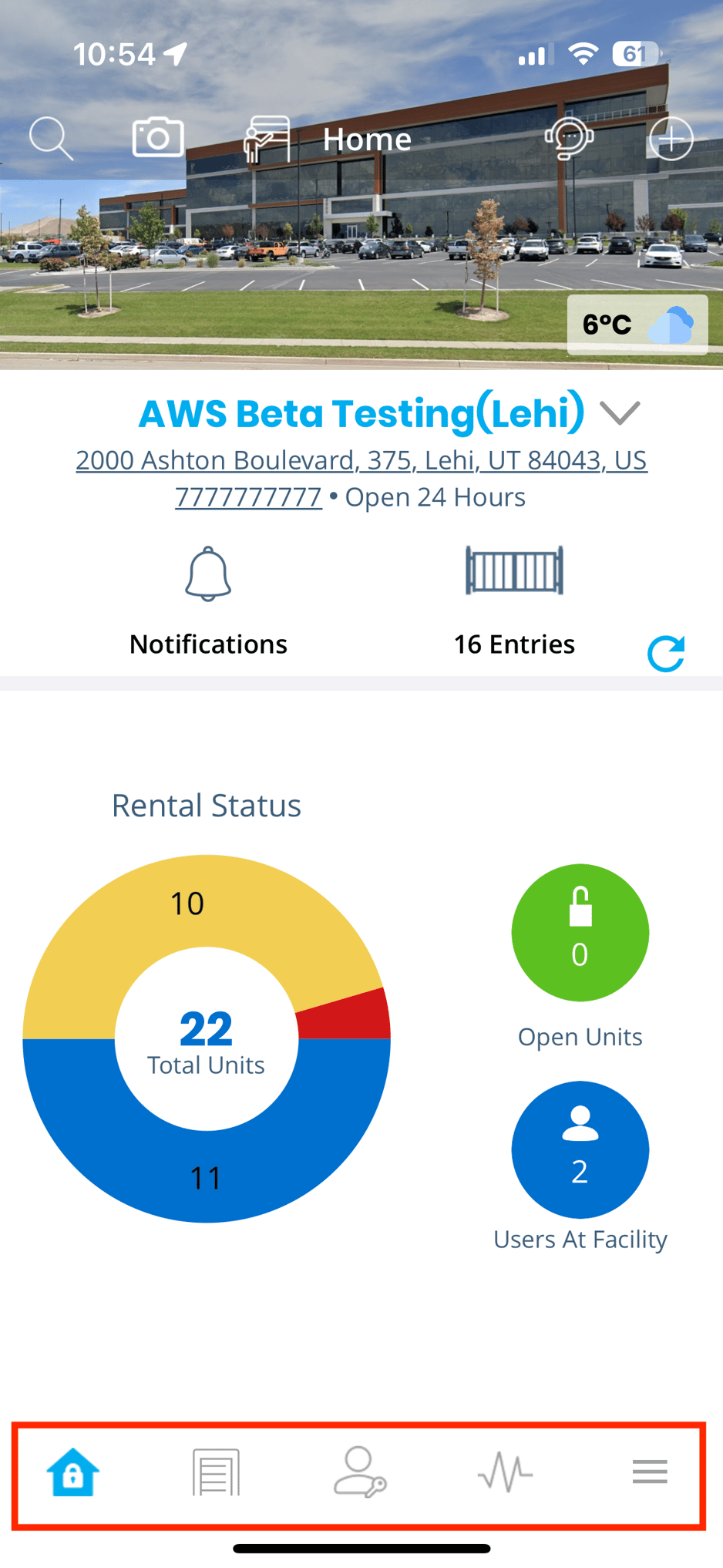Expand the facility selector chevron

tap(621, 414)
